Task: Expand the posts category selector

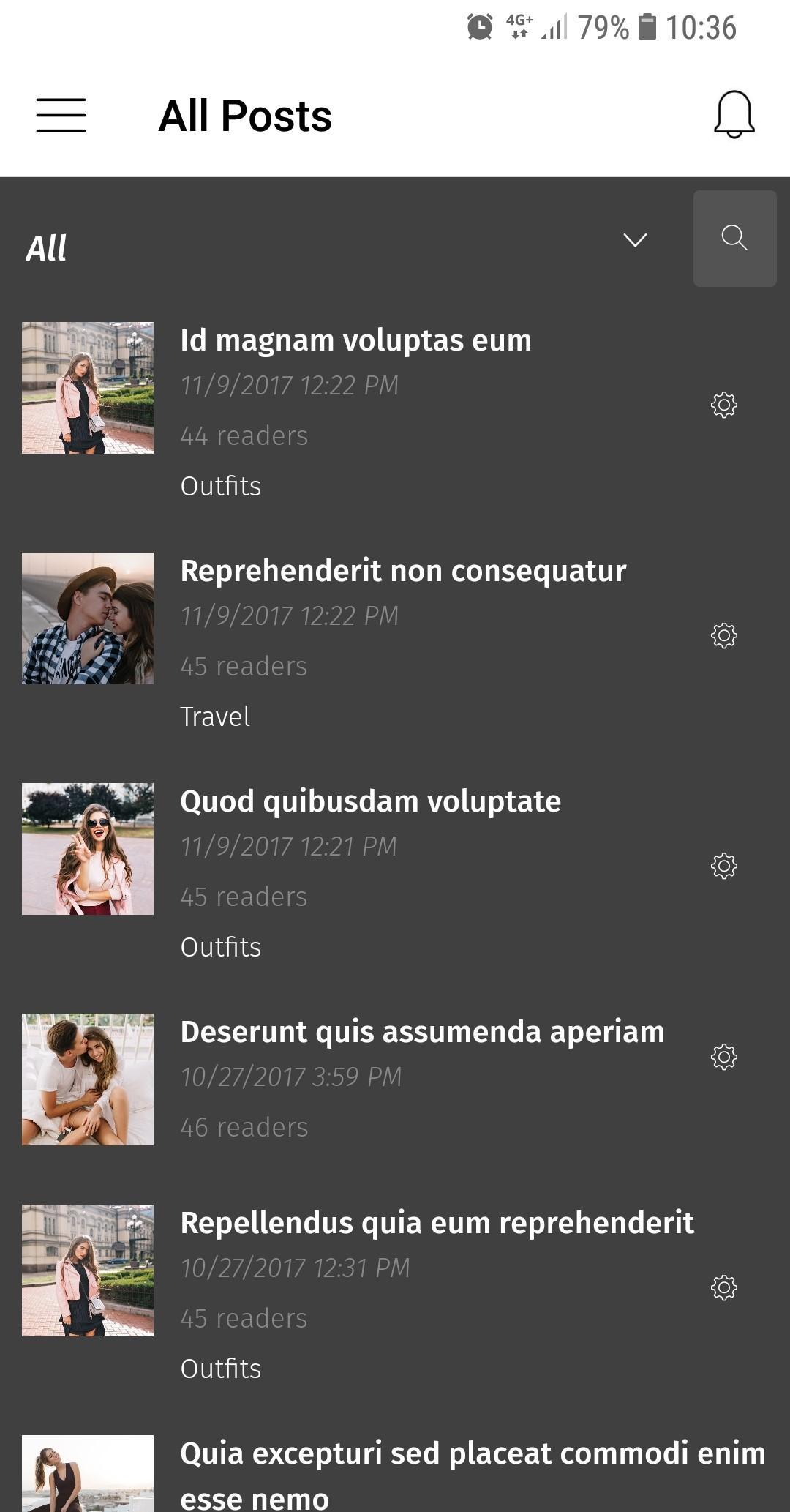Action: point(633,240)
